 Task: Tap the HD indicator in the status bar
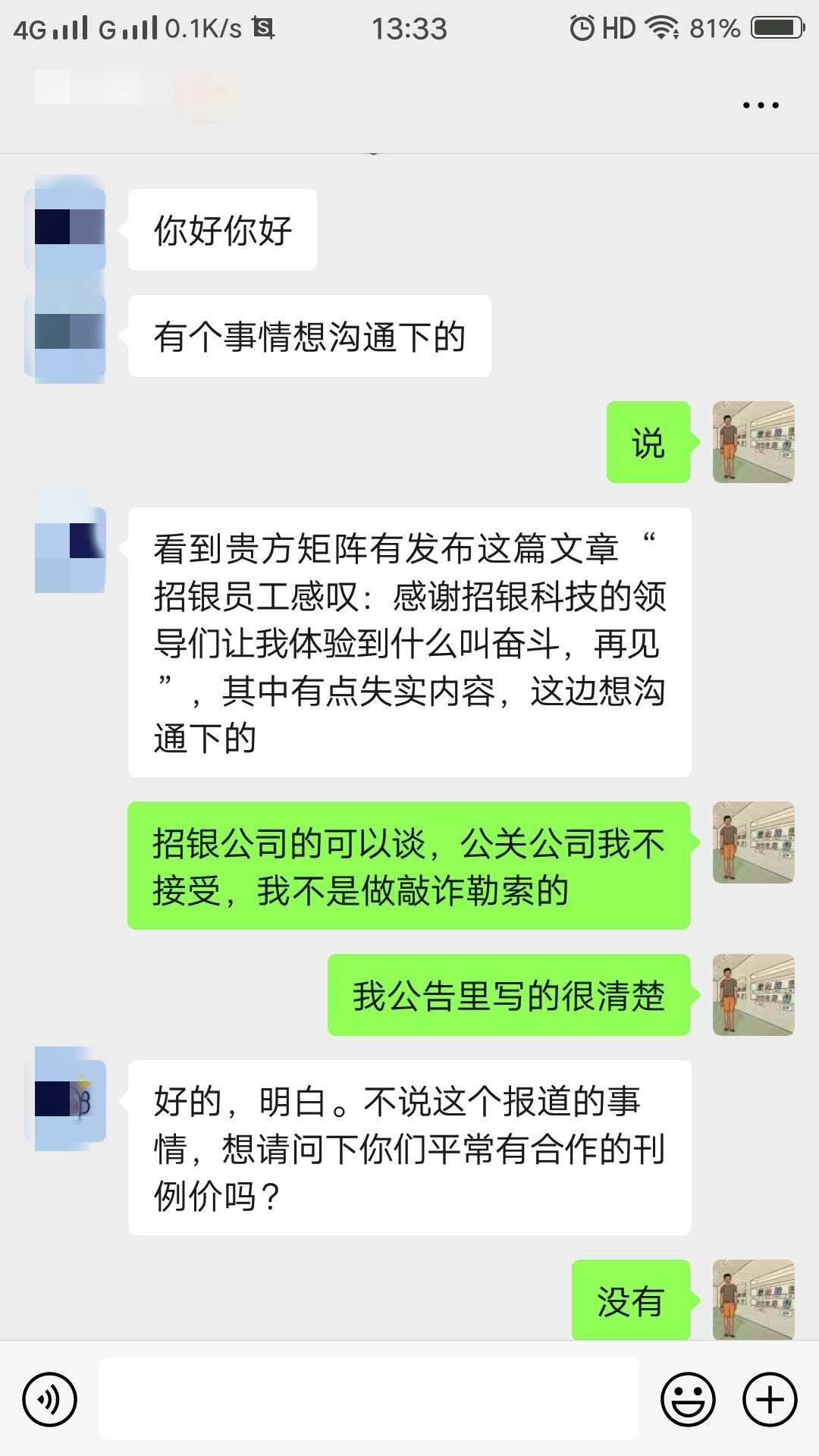pos(620,27)
